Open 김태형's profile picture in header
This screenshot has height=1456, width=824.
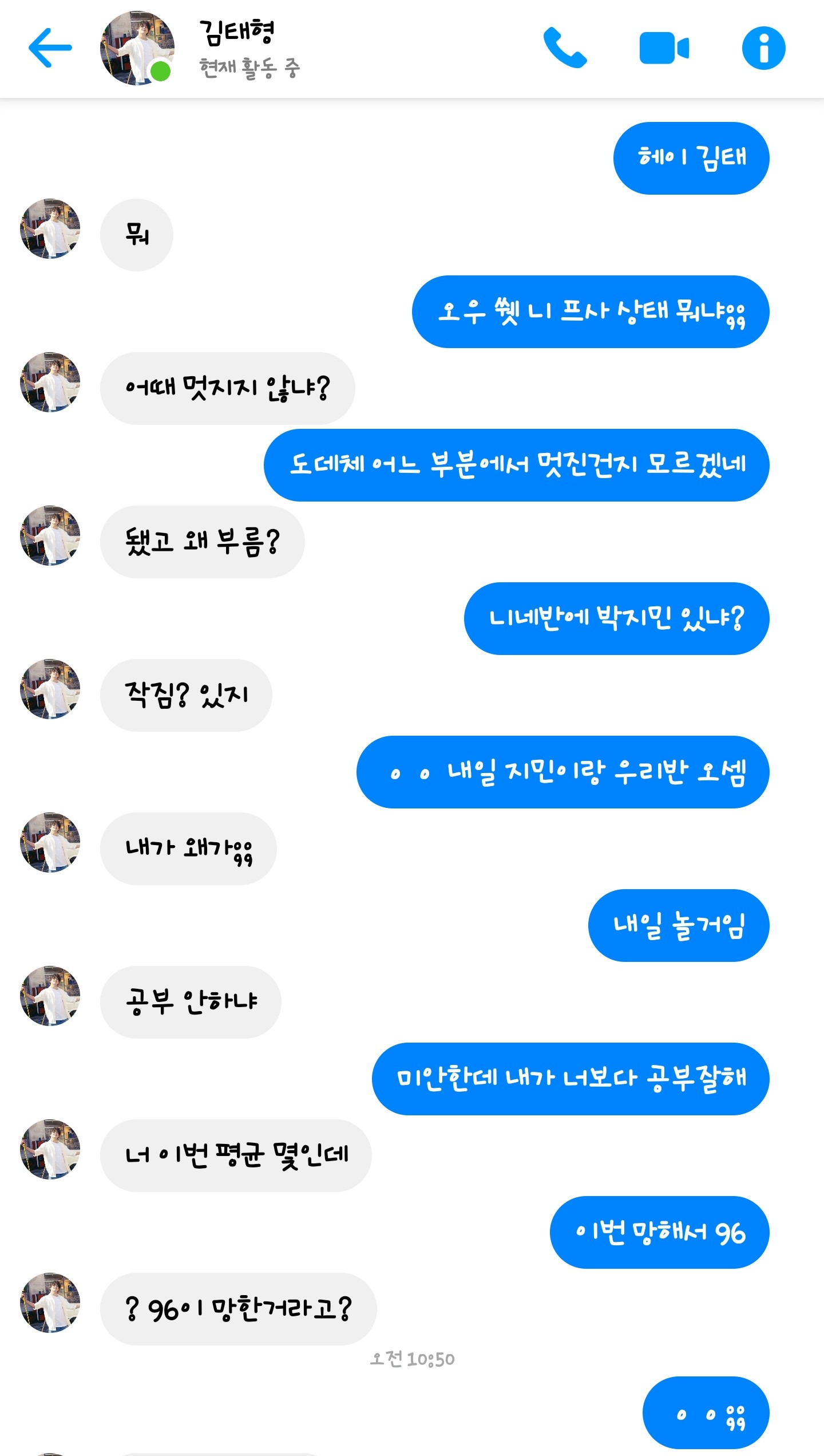pyautogui.click(x=137, y=48)
